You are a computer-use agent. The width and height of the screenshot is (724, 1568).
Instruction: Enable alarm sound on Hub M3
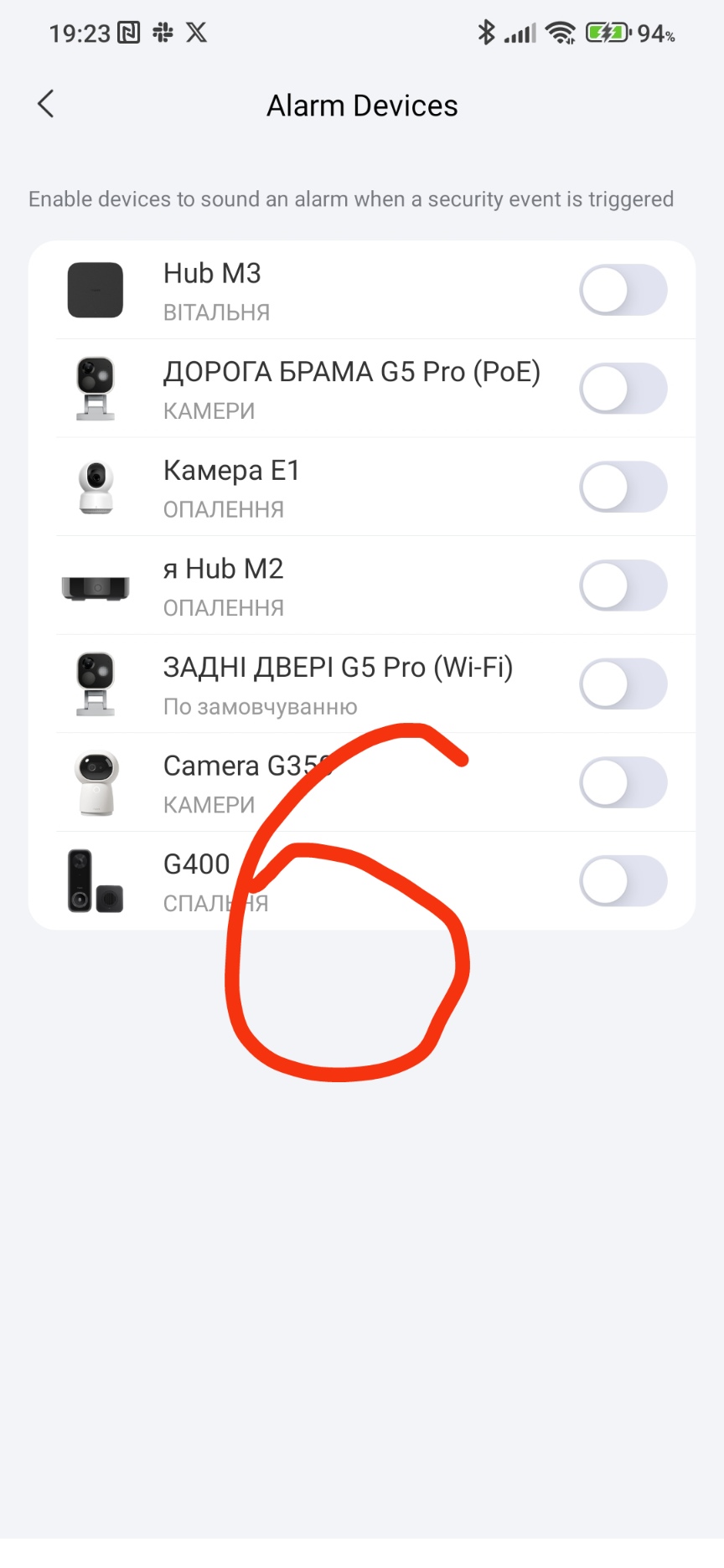(623, 290)
